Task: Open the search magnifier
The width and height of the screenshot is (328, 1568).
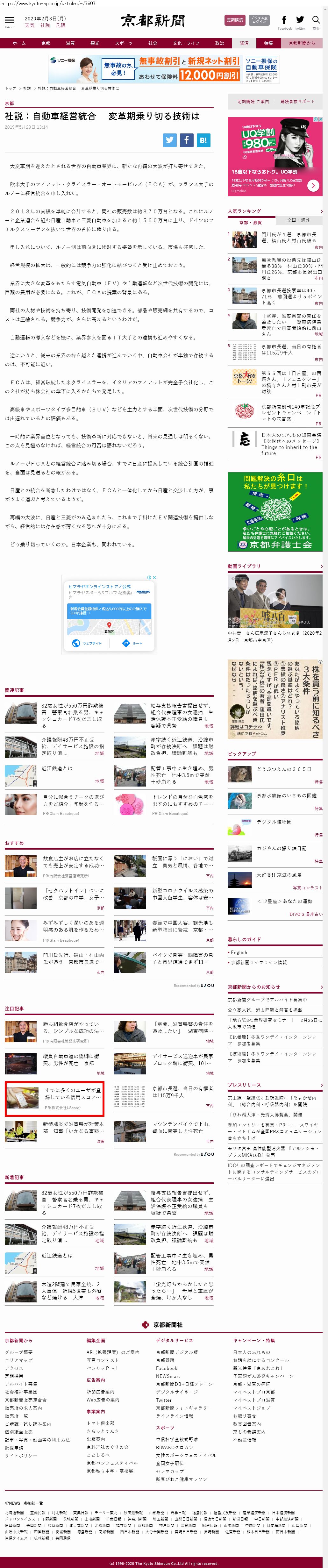Action: (x=316, y=21)
